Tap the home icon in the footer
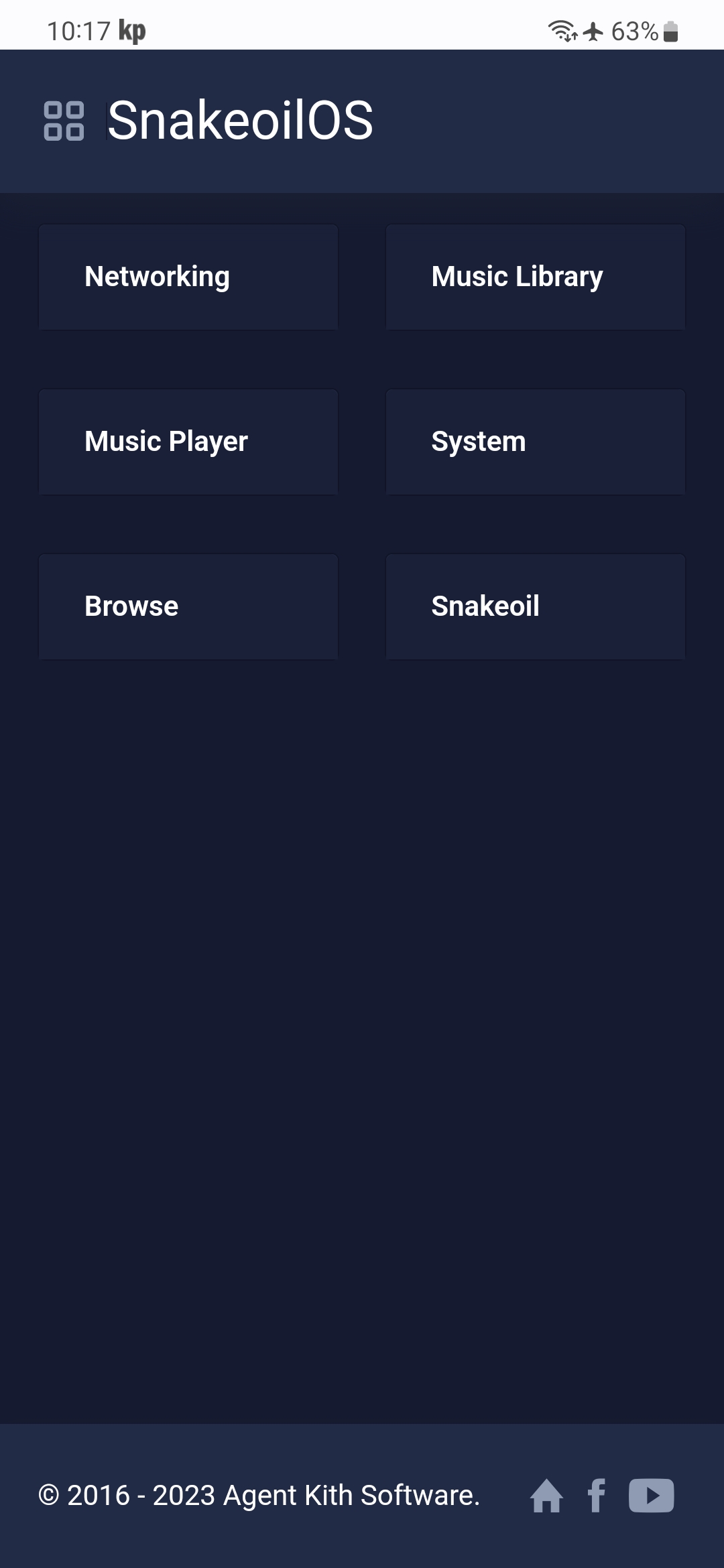The image size is (724, 1568). point(546,1496)
